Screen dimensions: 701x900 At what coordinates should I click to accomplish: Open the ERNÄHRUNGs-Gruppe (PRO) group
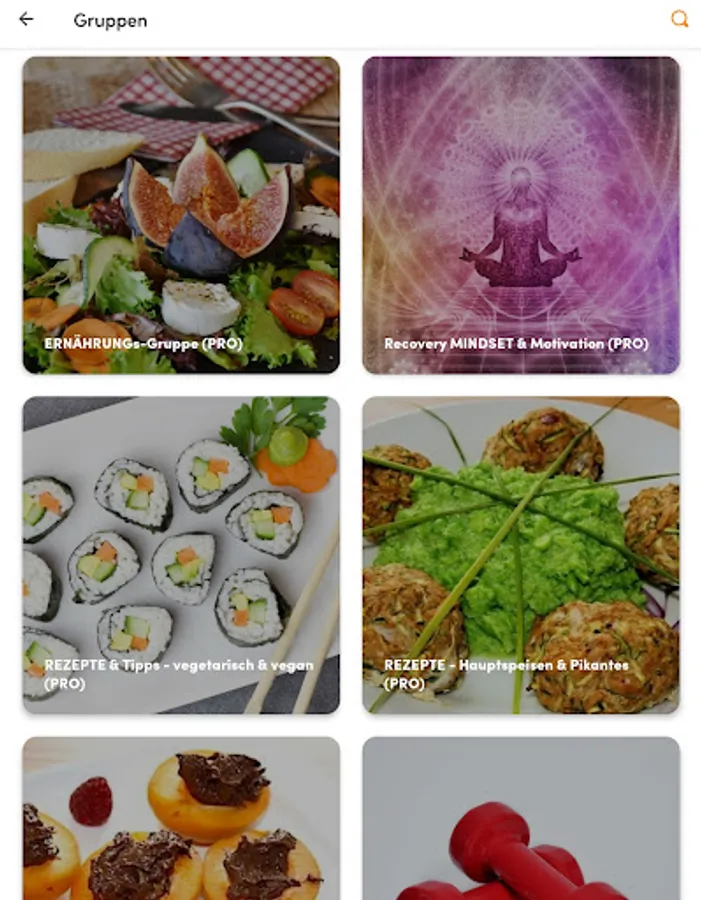coord(181,215)
